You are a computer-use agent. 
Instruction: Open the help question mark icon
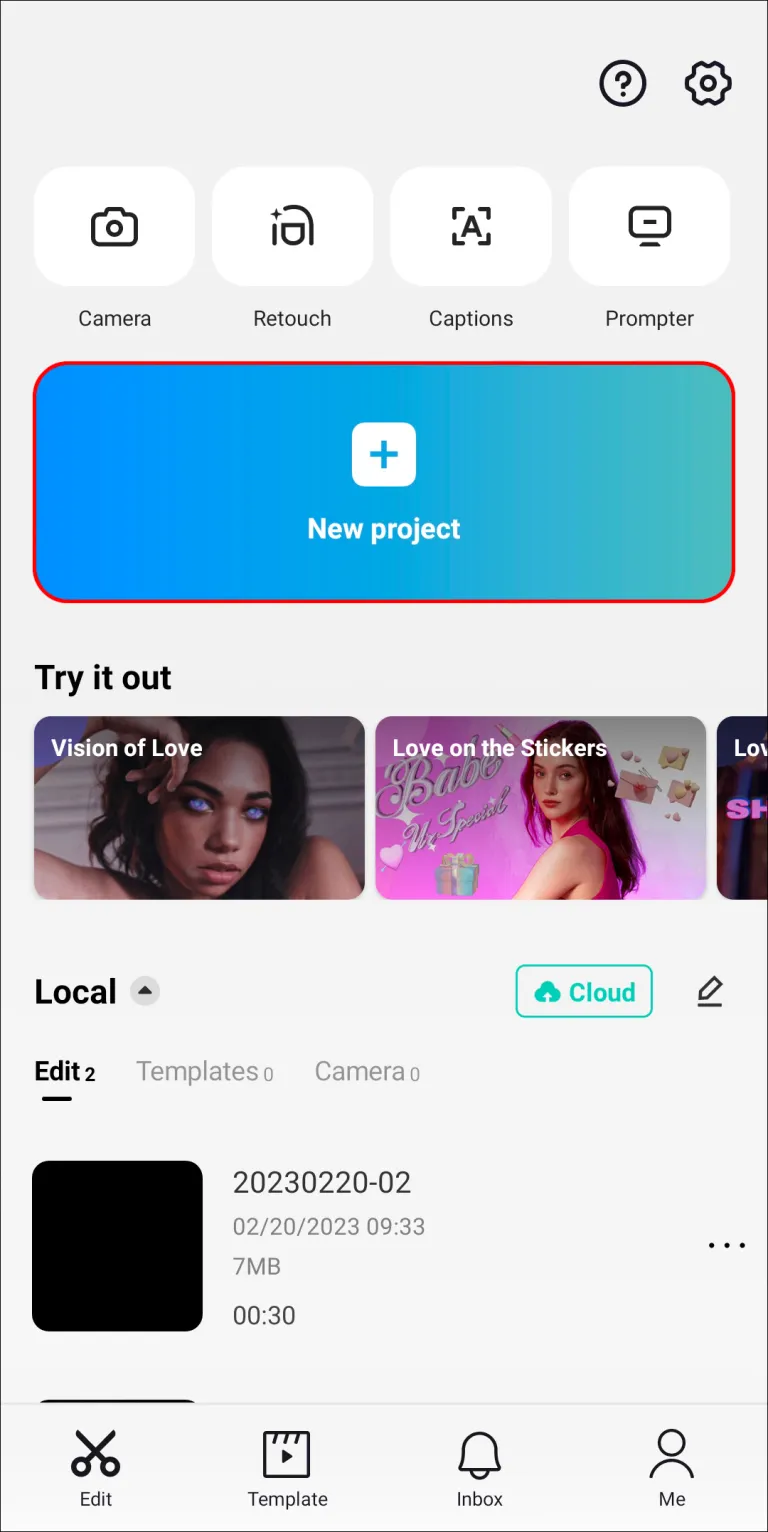click(x=622, y=84)
